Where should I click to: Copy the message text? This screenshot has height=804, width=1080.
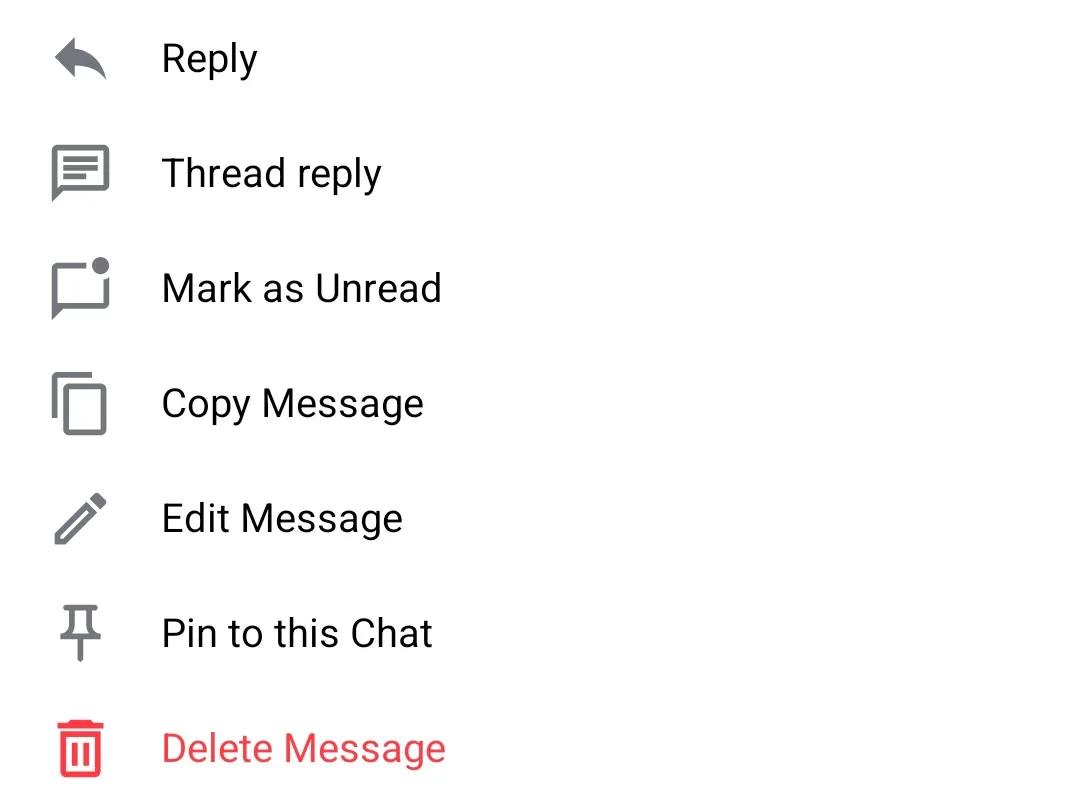(x=292, y=404)
